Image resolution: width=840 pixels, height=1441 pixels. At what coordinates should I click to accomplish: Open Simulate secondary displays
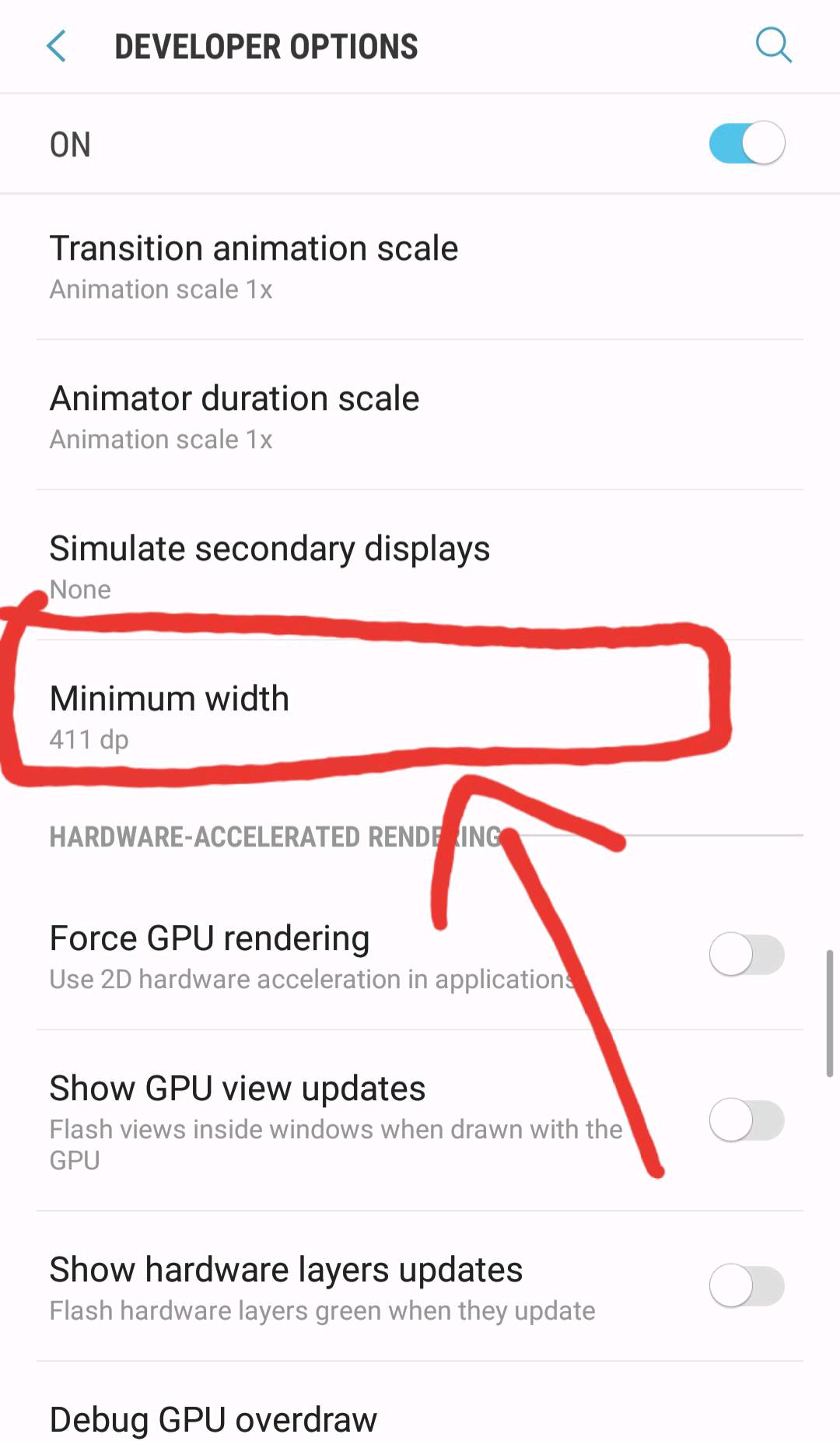tap(269, 566)
